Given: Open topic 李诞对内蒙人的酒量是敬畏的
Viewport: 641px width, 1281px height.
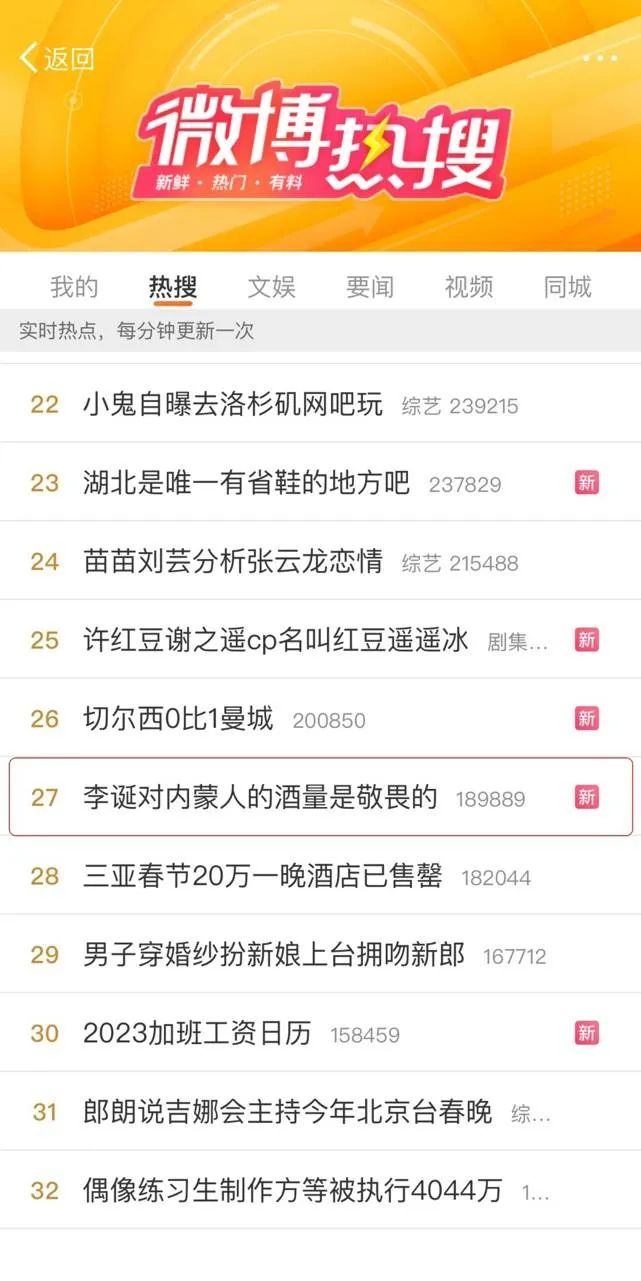Looking at the screenshot, I should point(260,797).
